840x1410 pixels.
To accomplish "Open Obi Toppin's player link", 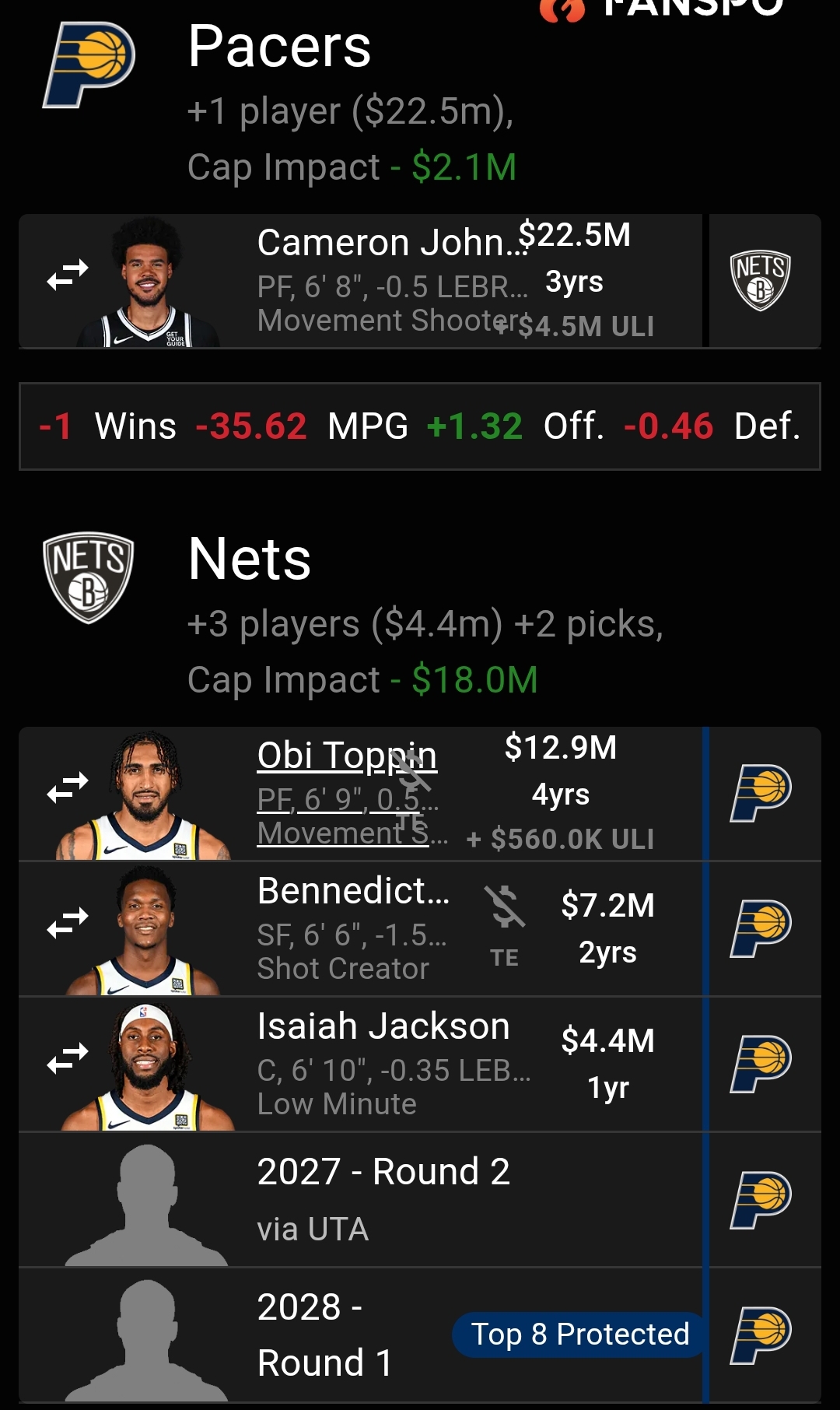I will (346, 756).
